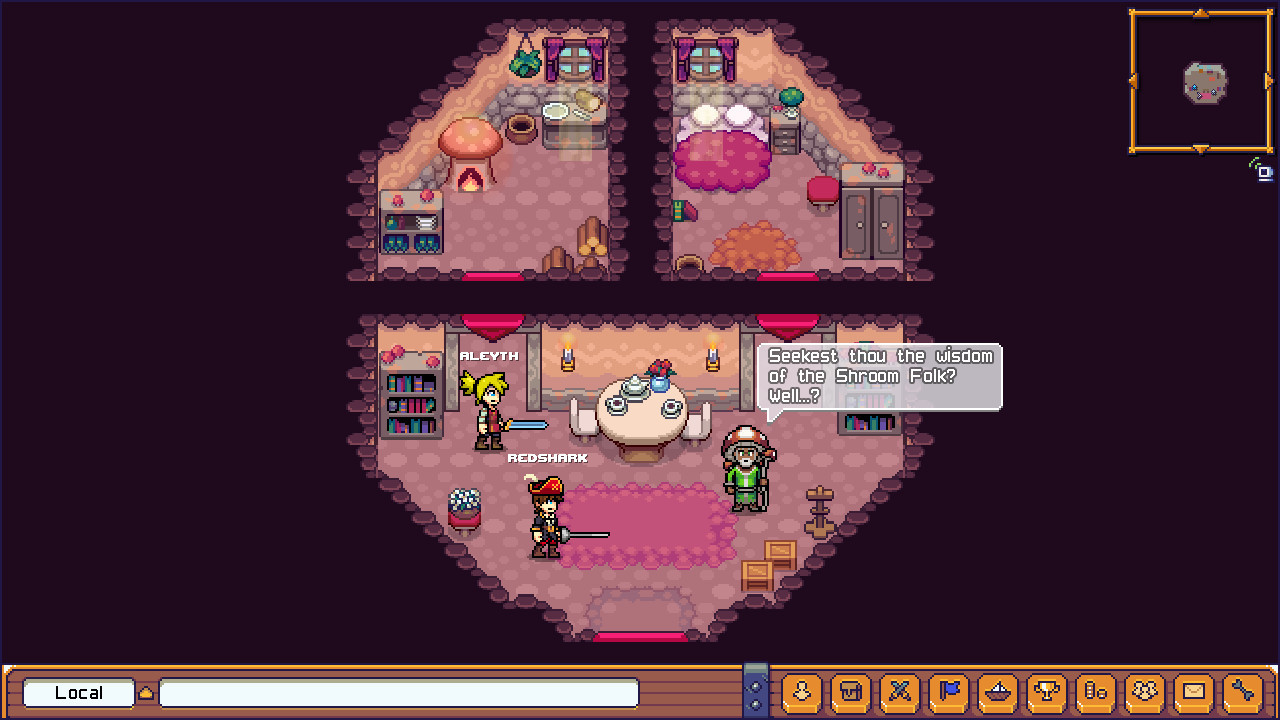Open the trophy achievements menu

(x=1046, y=692)
